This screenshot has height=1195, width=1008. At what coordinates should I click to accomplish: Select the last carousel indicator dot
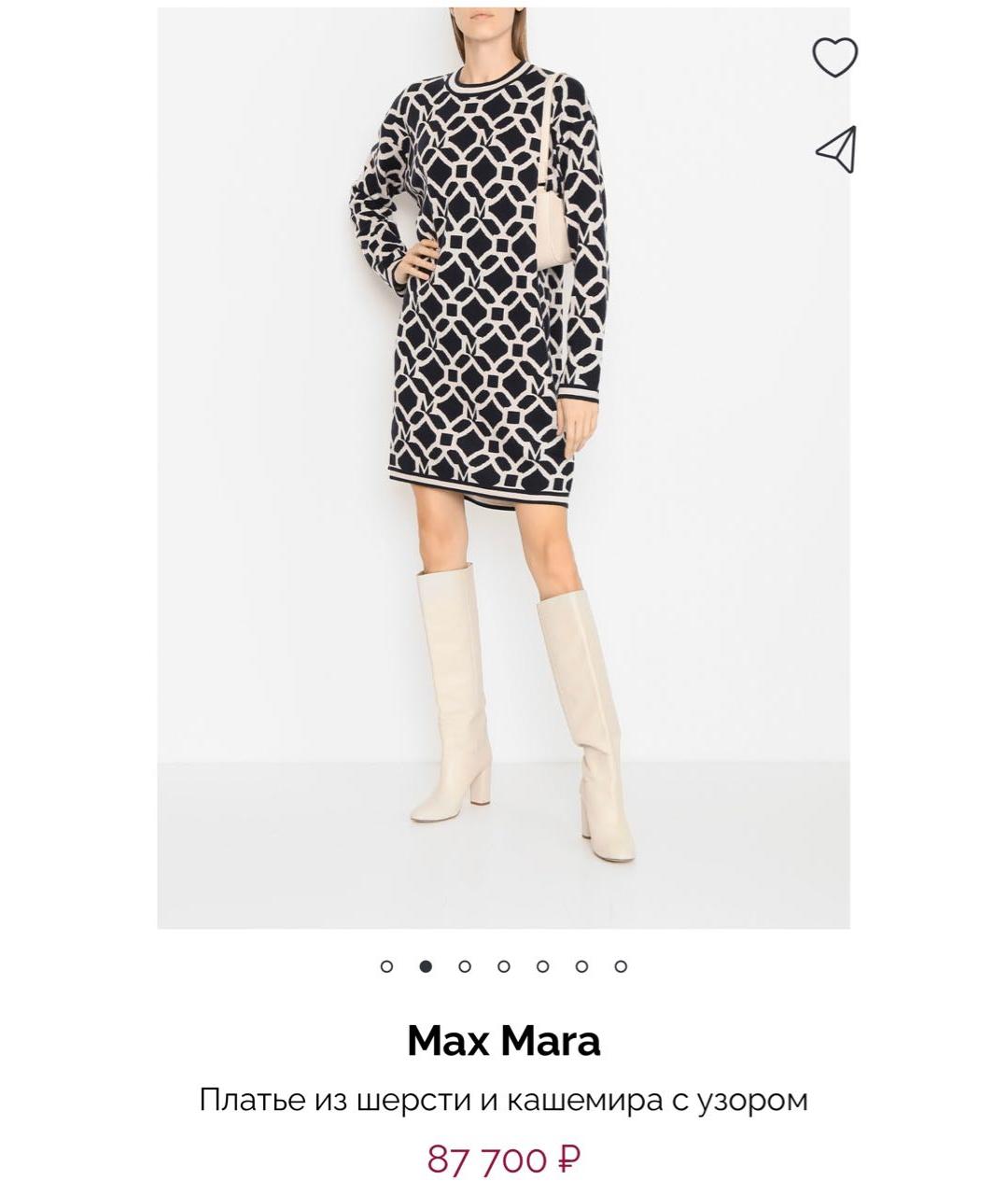point(621,966)
